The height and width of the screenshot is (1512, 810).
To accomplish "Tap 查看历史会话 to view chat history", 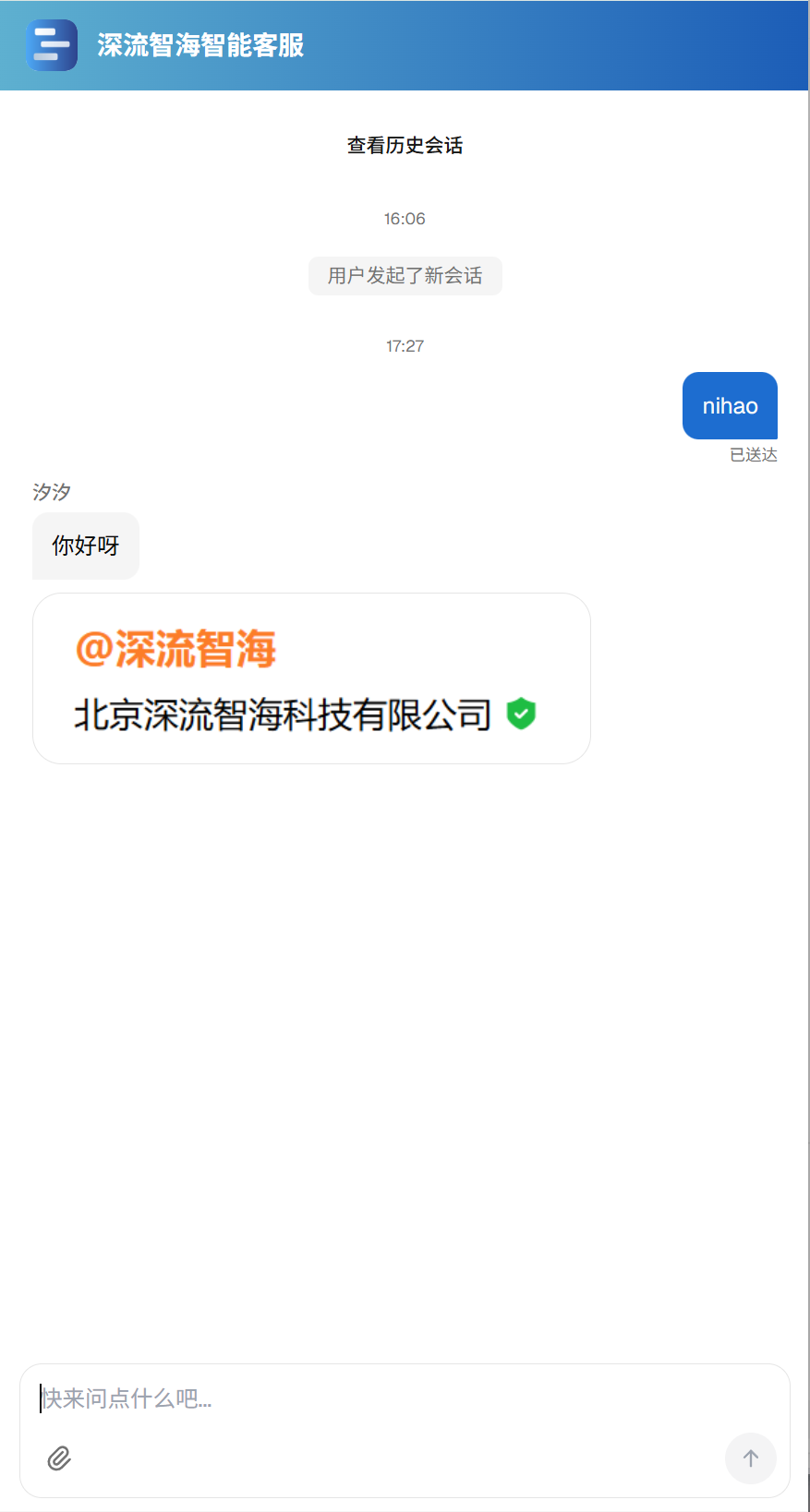I will pos(405,145).
